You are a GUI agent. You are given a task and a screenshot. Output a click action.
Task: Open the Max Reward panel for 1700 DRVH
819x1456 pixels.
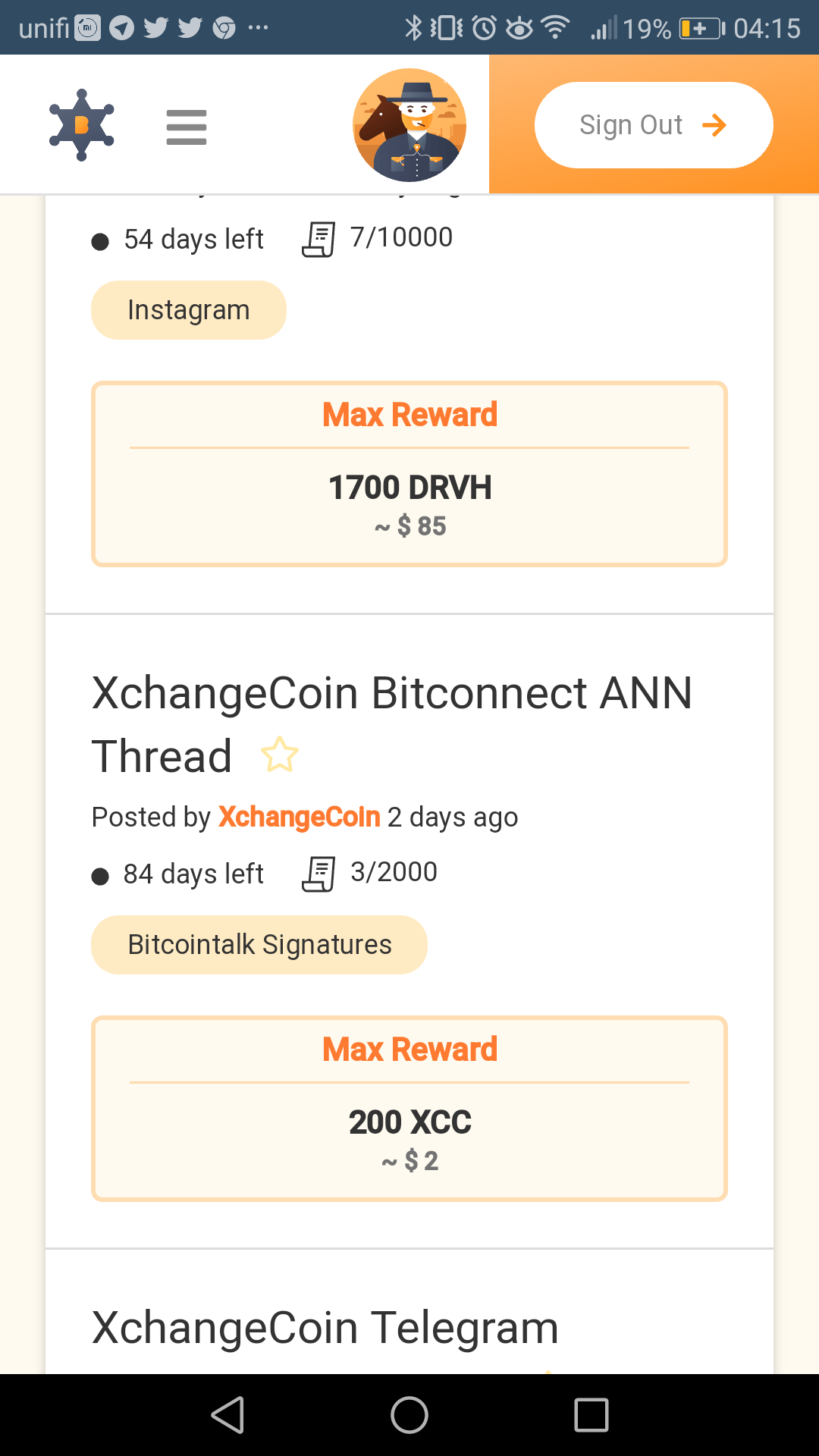tap(409, 472)
